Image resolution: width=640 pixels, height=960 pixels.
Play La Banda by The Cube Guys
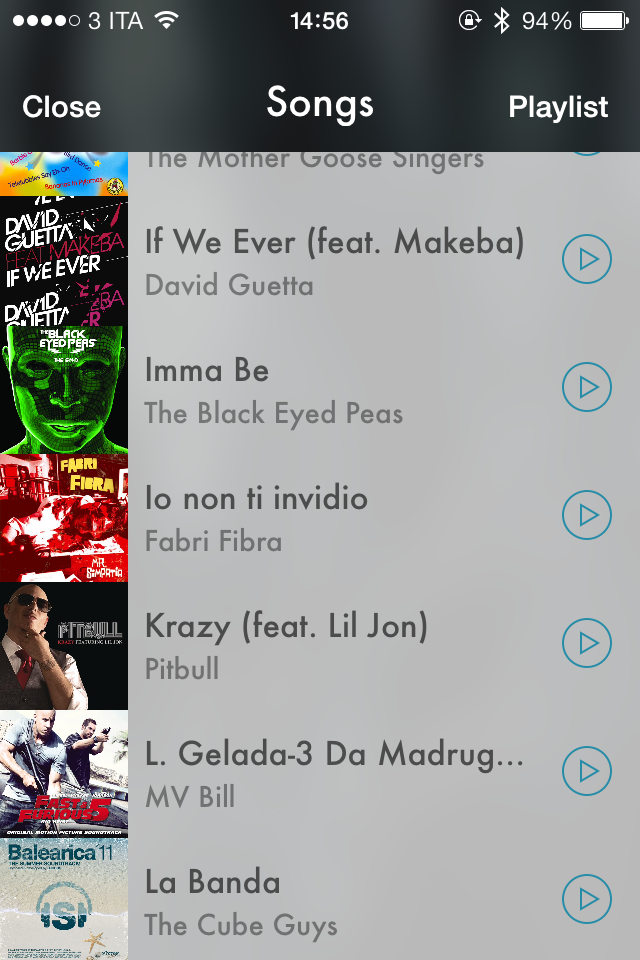pos(586,899)
